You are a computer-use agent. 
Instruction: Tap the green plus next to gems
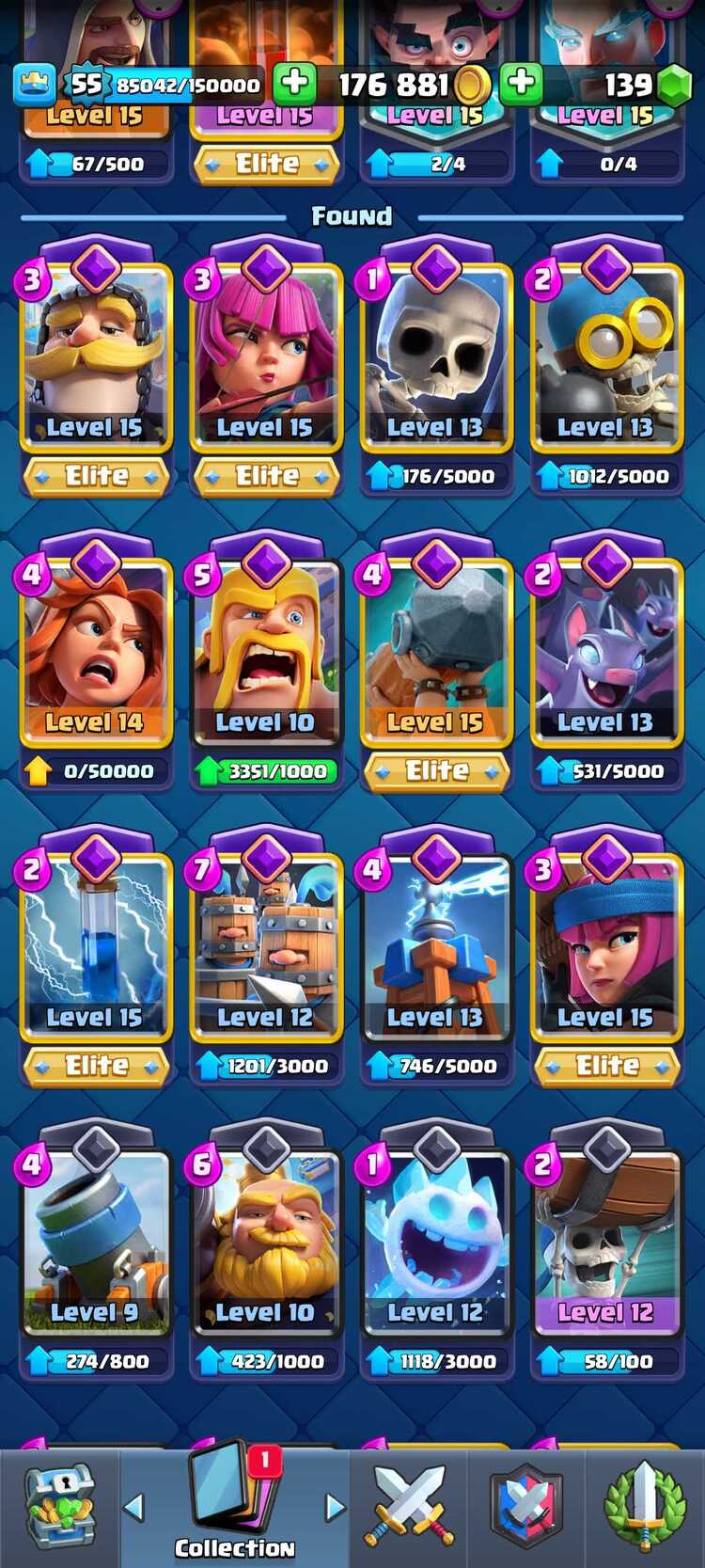pyautogui.click(x=521, y=83)
